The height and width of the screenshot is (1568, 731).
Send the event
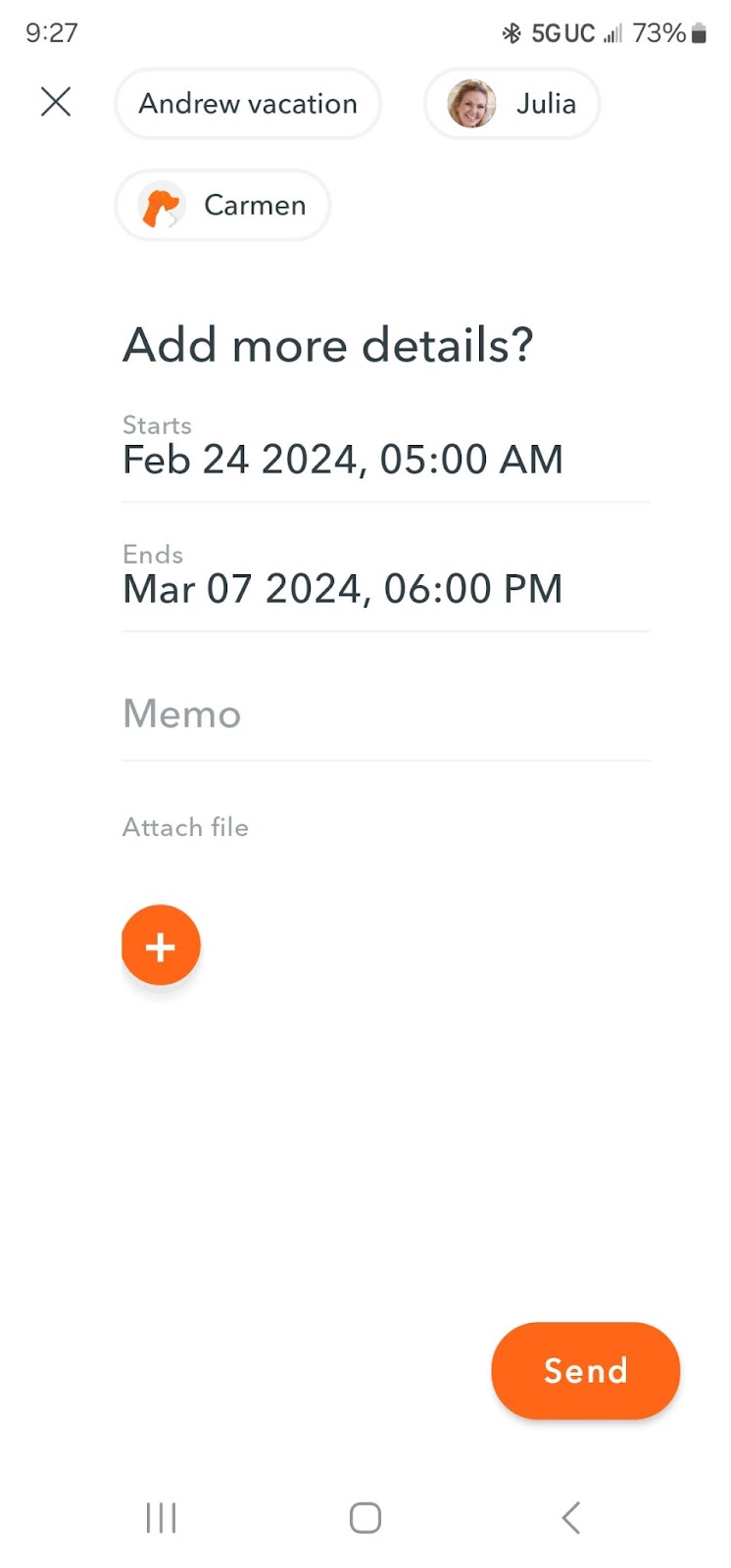click(585, 1370)
